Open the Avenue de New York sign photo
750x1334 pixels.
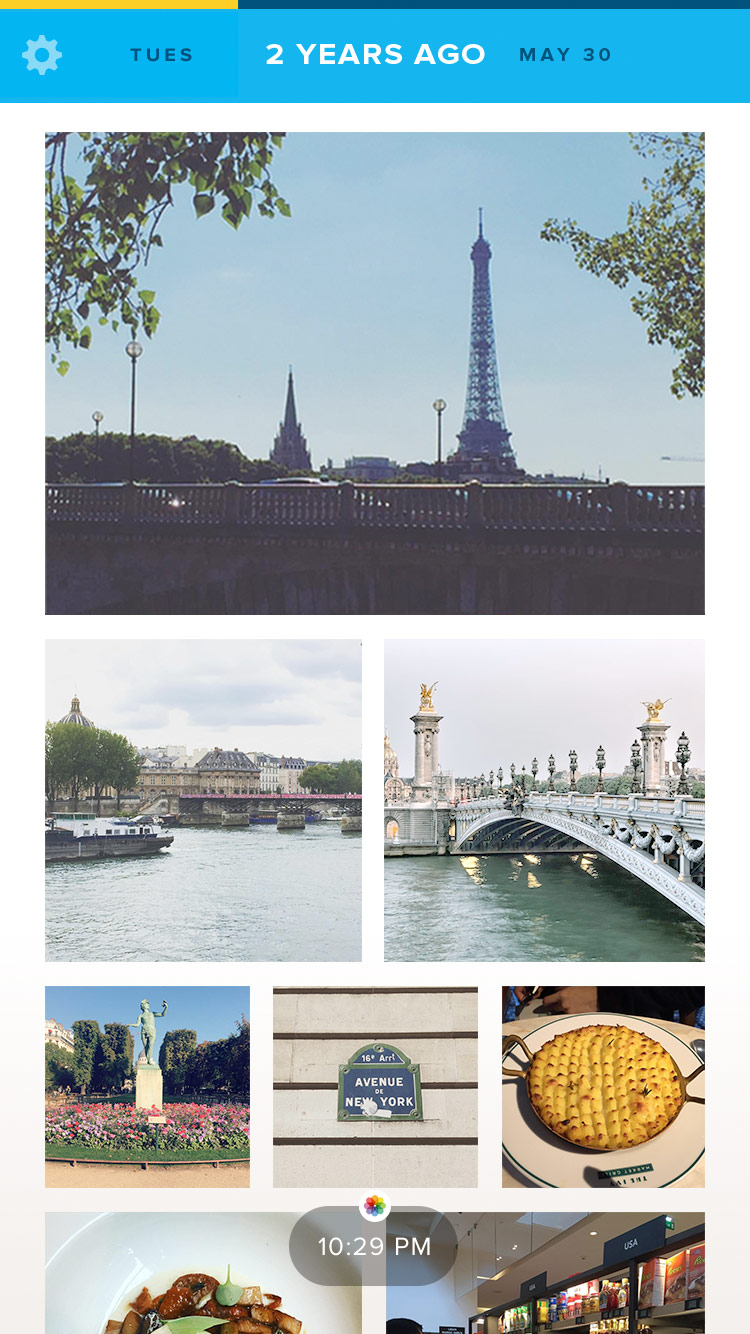point(375,1087)
